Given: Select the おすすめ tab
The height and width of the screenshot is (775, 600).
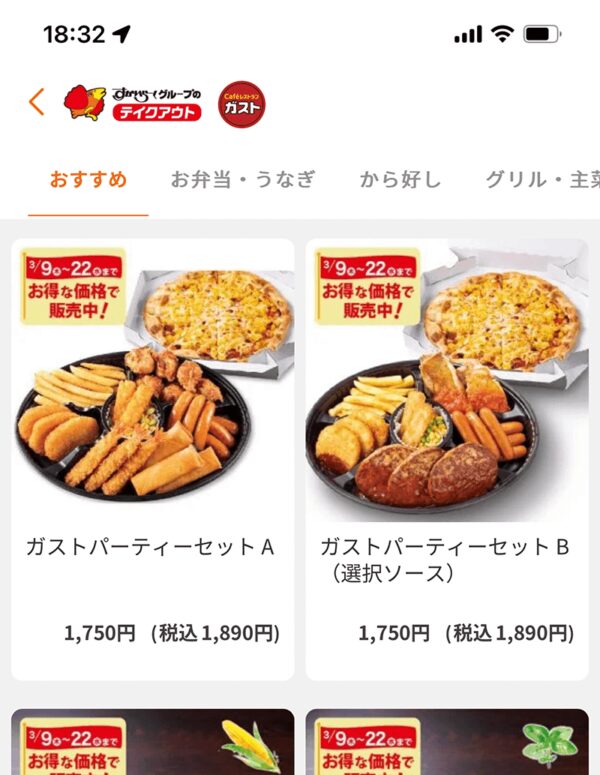Looking at the screenshot, I should tap(89, 180).
